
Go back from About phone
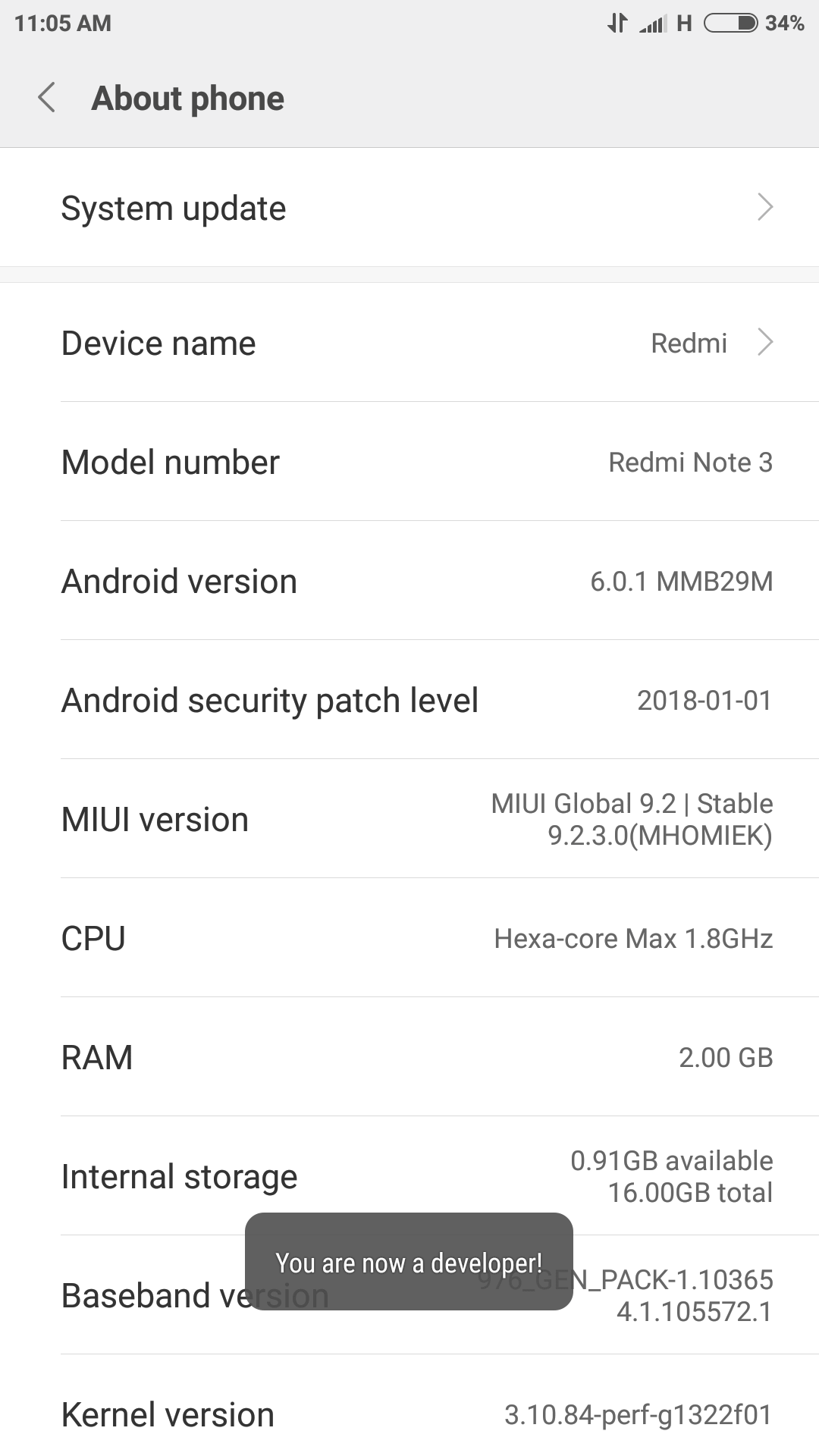click(x=47, y=98)
